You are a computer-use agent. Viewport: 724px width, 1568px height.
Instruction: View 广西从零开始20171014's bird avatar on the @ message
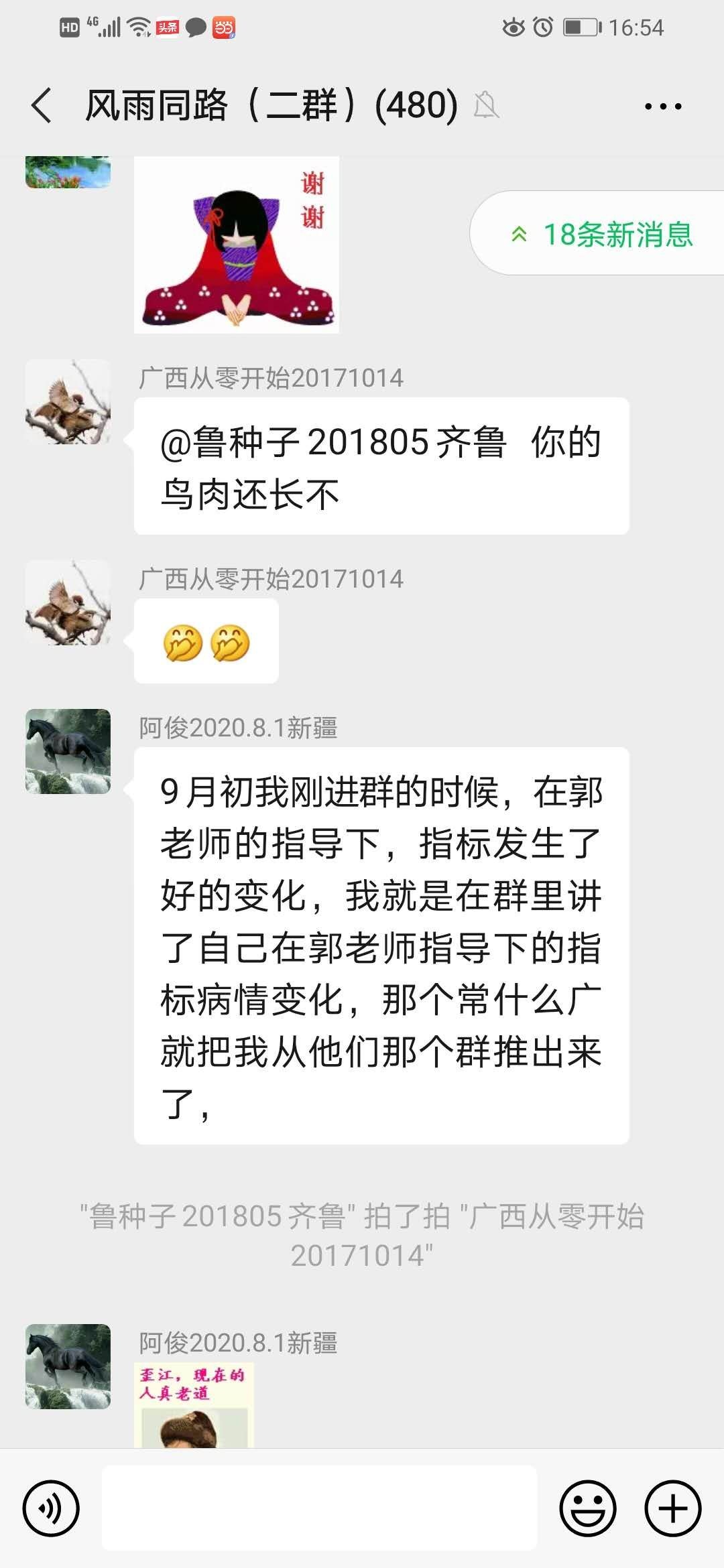coord(68,401)
